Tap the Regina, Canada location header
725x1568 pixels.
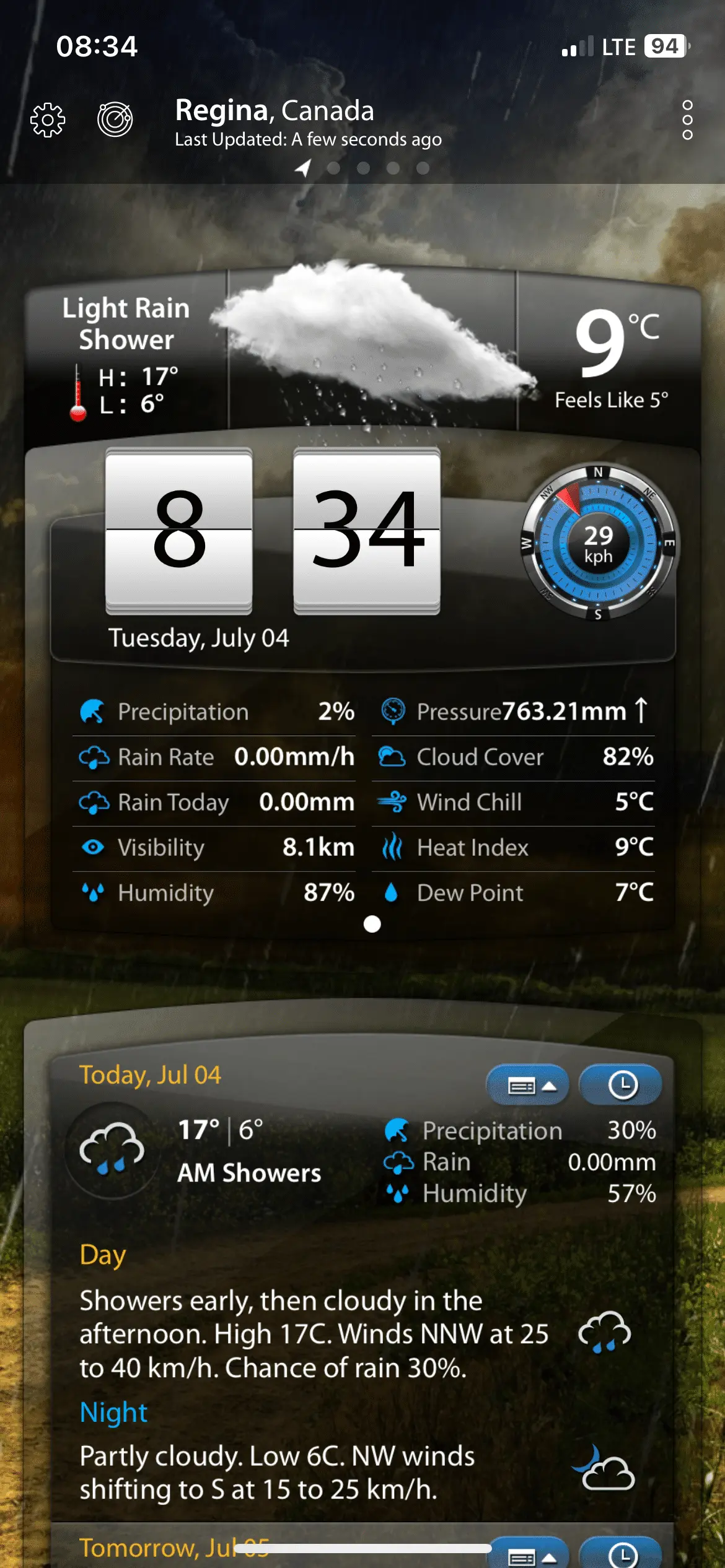(x=275, y=111)
